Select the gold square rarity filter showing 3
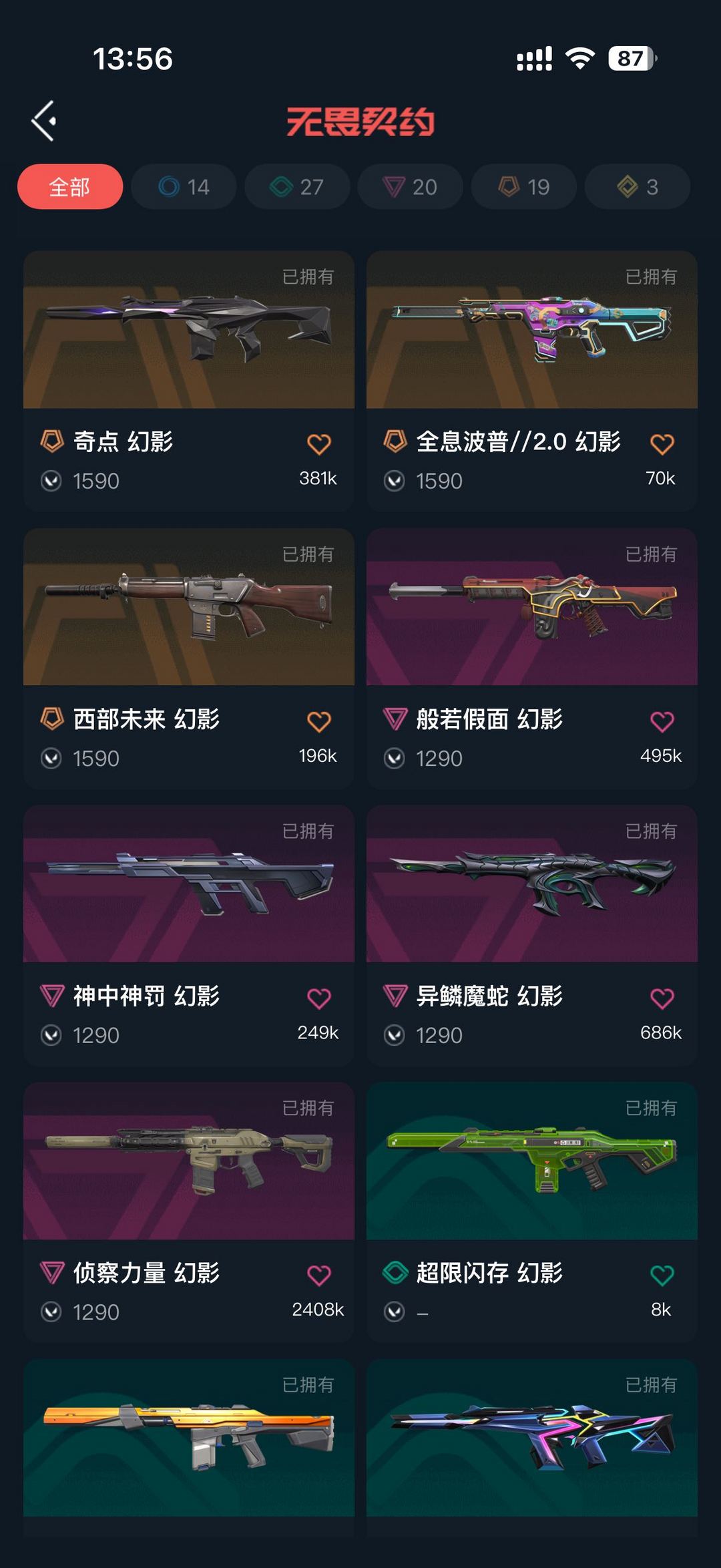The width and height of the screenshot is (721, 1568). click(x=637, y=187)
